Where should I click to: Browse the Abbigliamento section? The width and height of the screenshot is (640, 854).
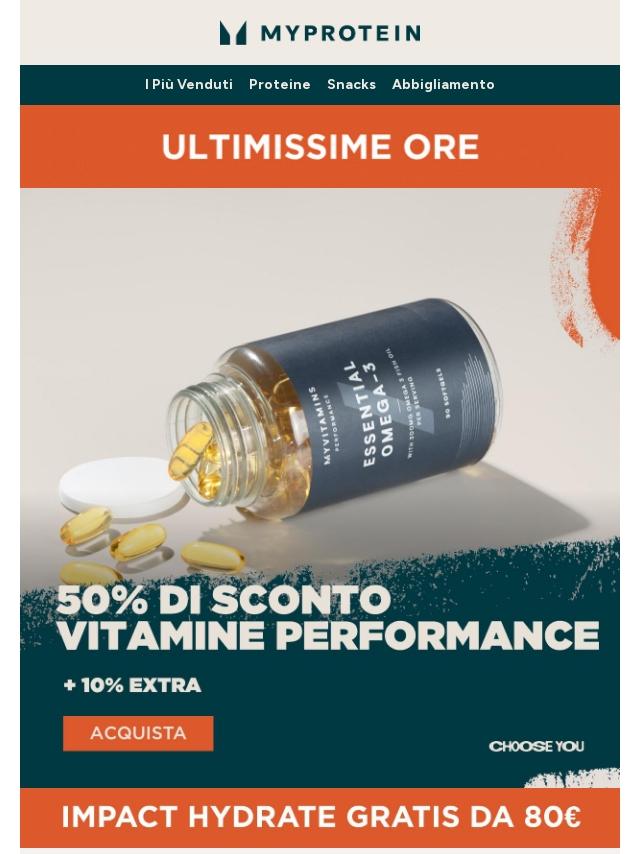coord(443,85)
